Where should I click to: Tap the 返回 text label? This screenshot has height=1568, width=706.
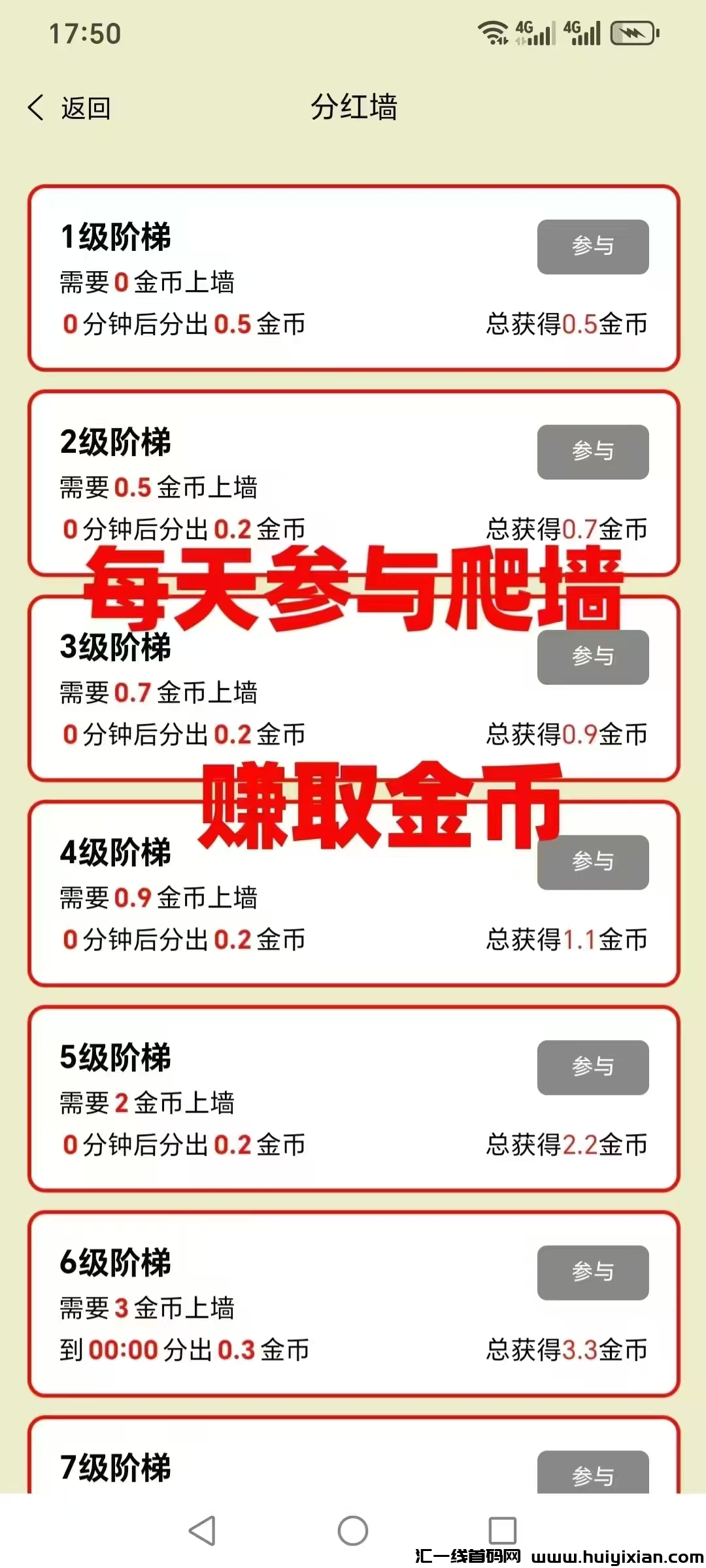point(85,108)
